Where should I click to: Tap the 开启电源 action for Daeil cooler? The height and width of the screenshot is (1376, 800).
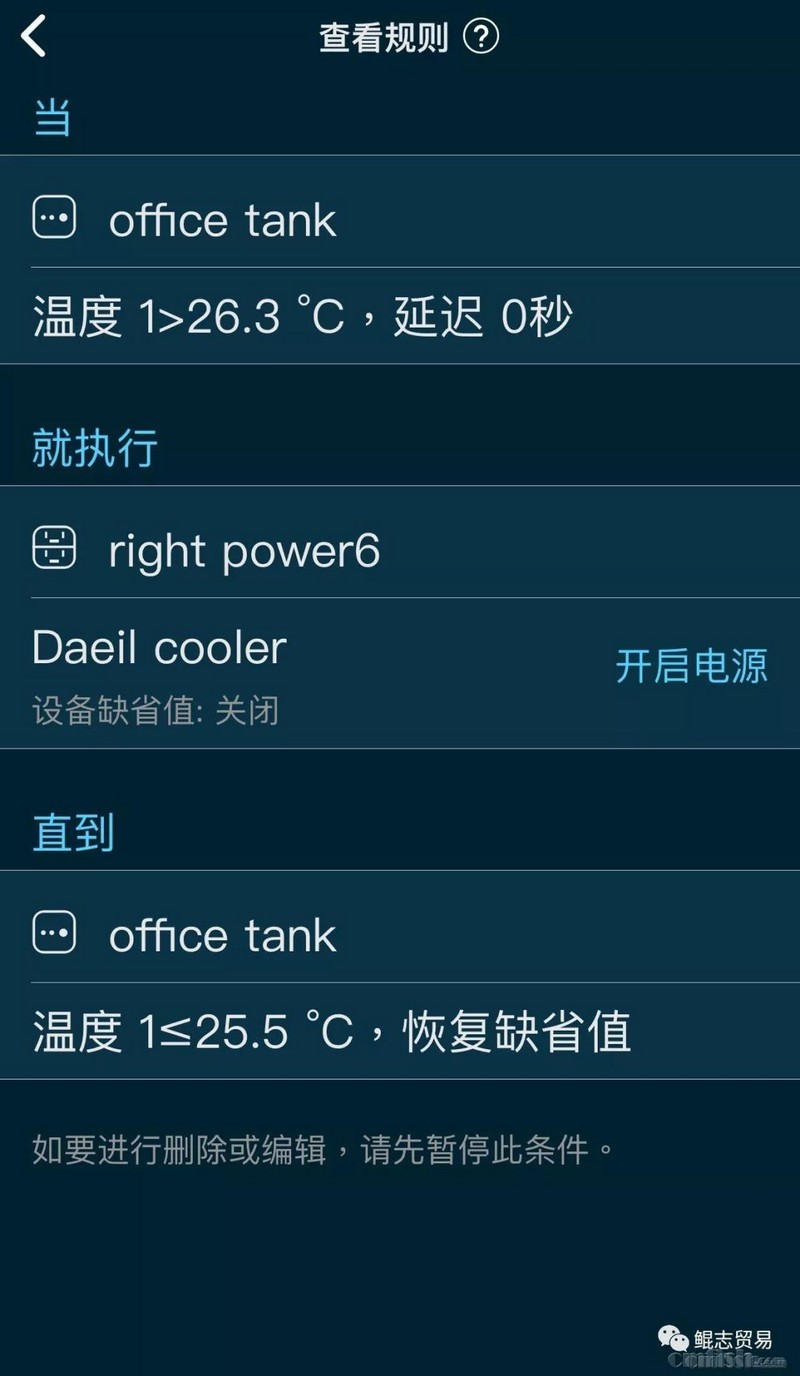[x=691, y=666]
